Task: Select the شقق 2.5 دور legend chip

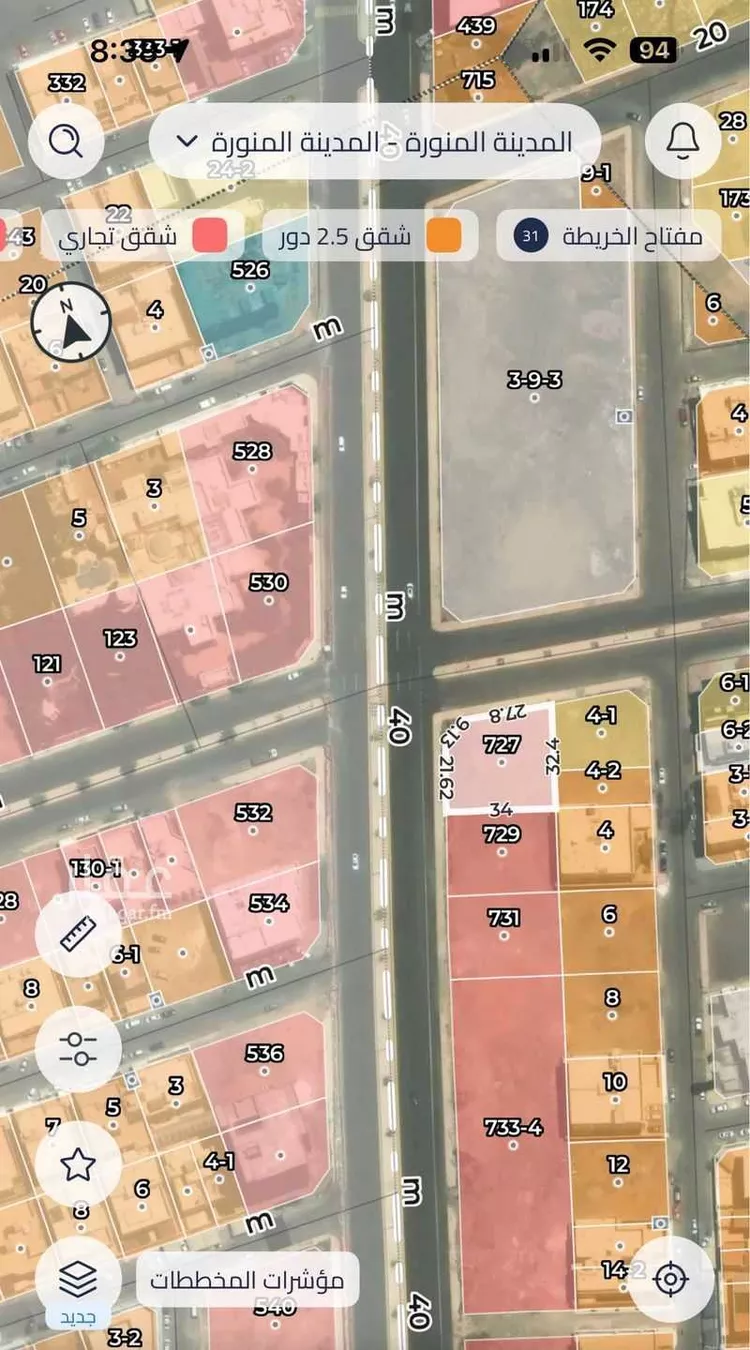Action: pyautogui.click(x=371, y=236)
